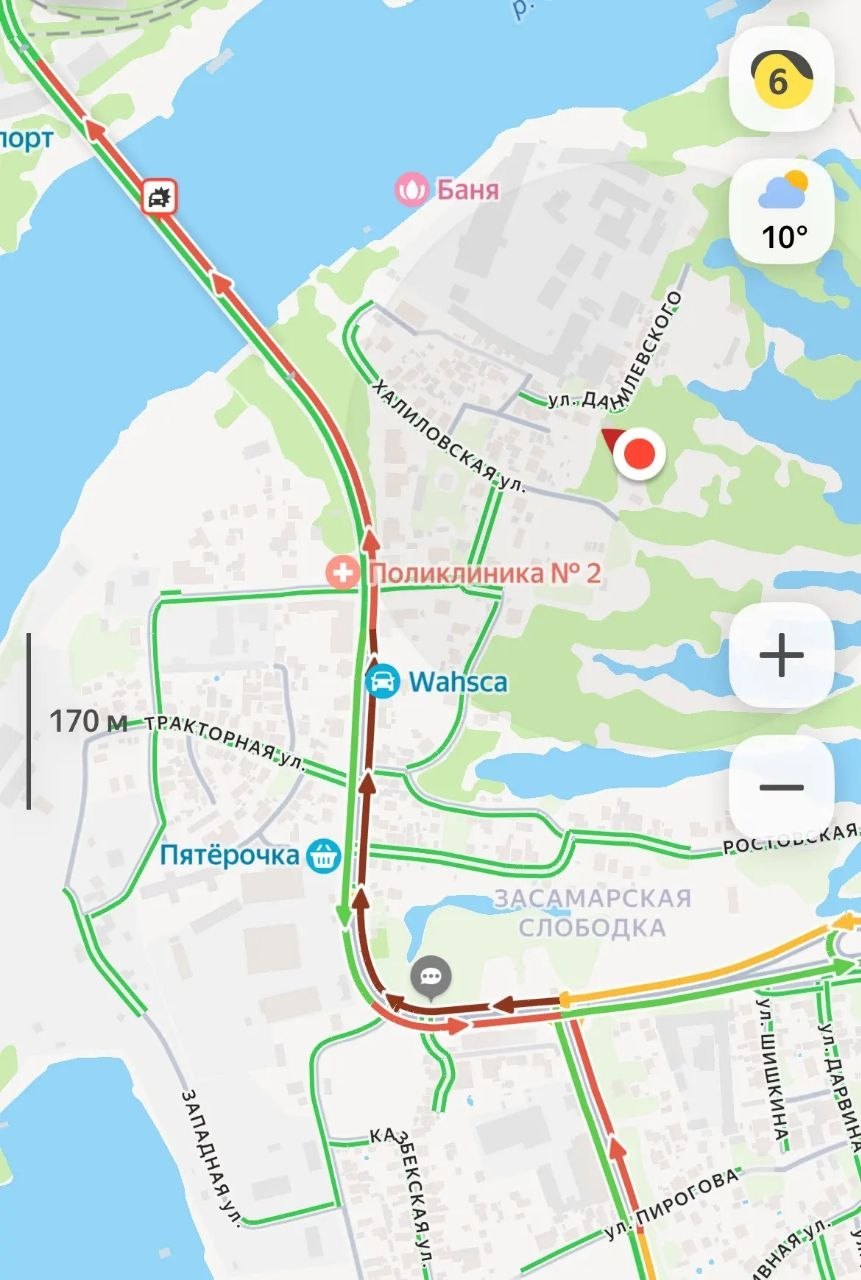The image size is (861, 1280).
Task: Zoom out with the minus button
Action: click(x=781, y=787)
